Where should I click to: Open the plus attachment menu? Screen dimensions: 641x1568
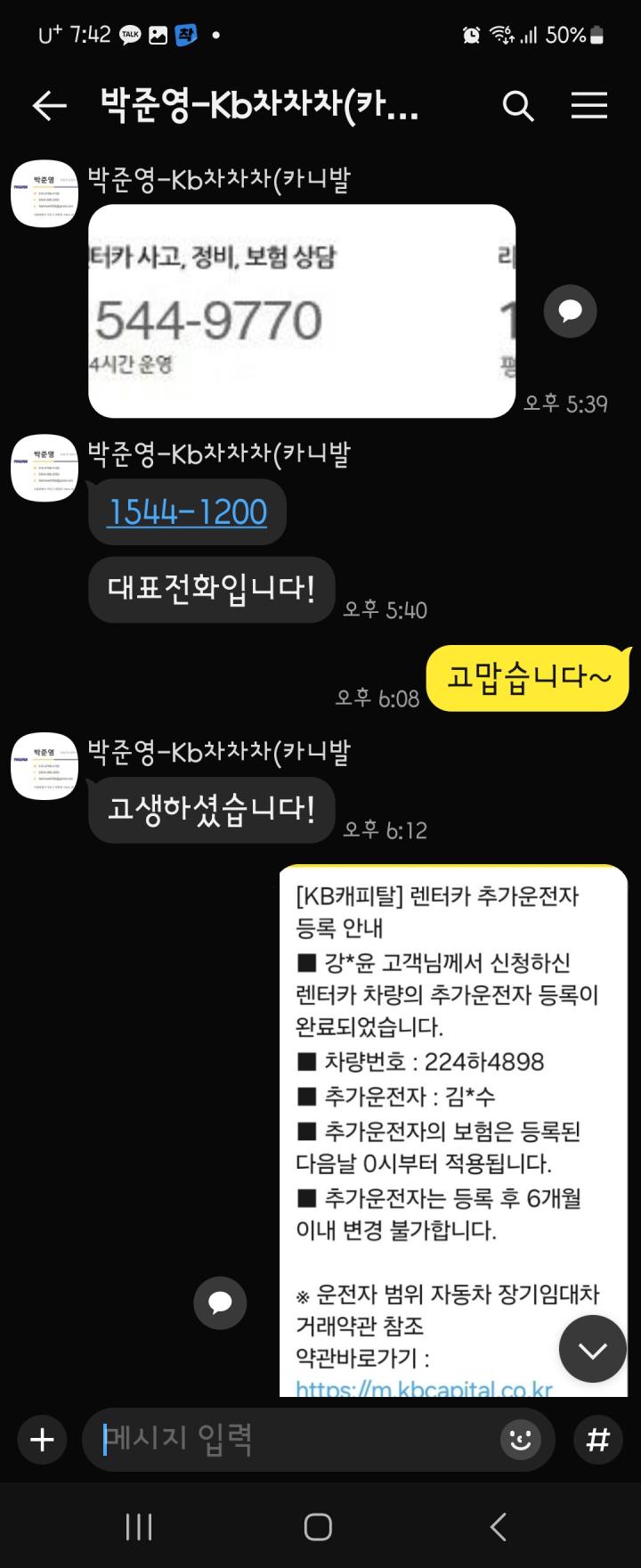[x=42, y=1440]
